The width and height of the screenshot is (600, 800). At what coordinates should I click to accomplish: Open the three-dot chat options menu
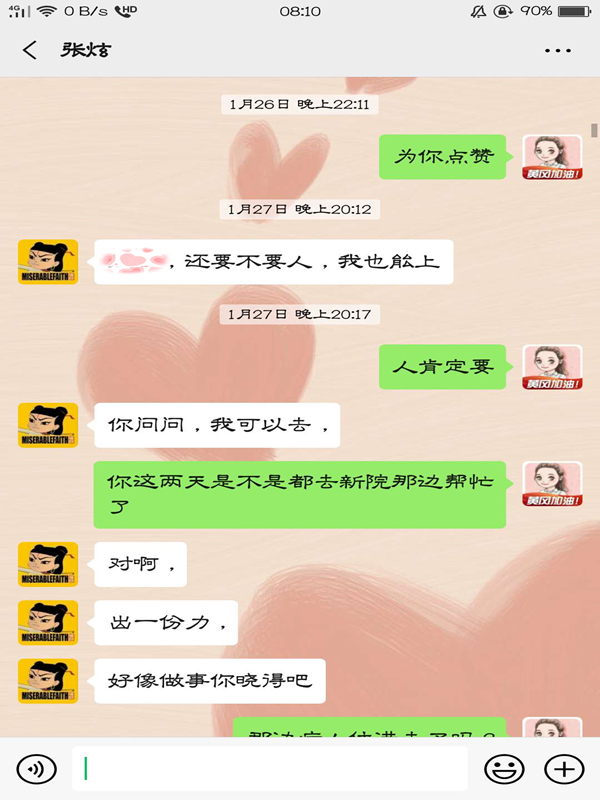pos(557,50)
